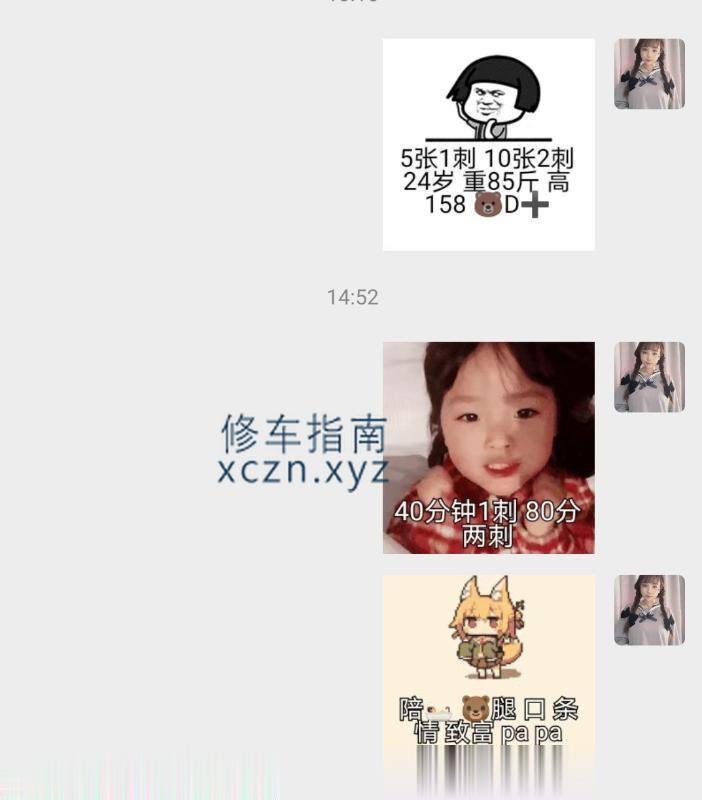Tap sender avatar beside the 14:52 image
Viewport: 702px width, 800px height.
(649, 377)
